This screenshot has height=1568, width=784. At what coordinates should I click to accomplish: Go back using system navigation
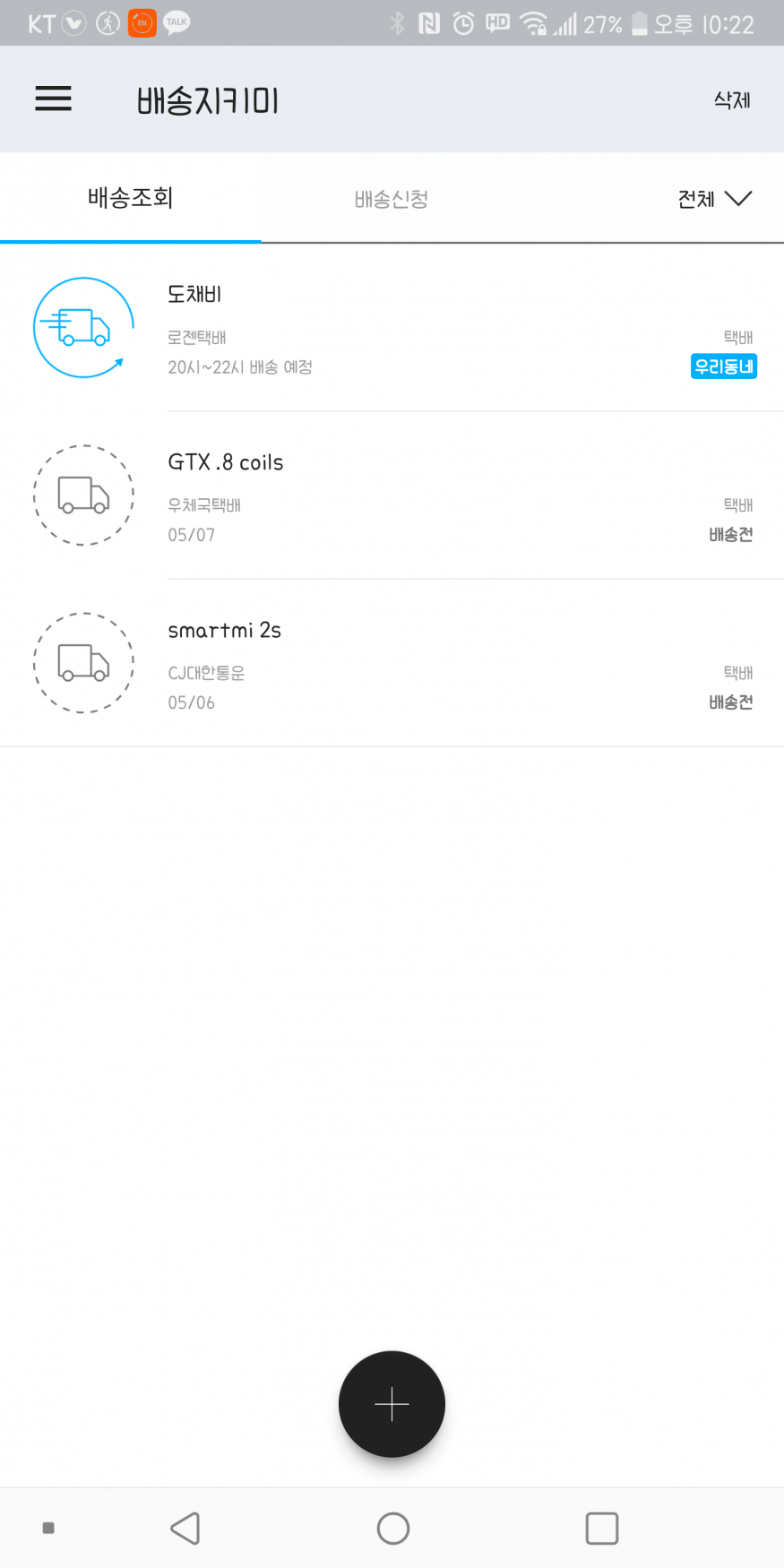click(x=185, y=1529)
